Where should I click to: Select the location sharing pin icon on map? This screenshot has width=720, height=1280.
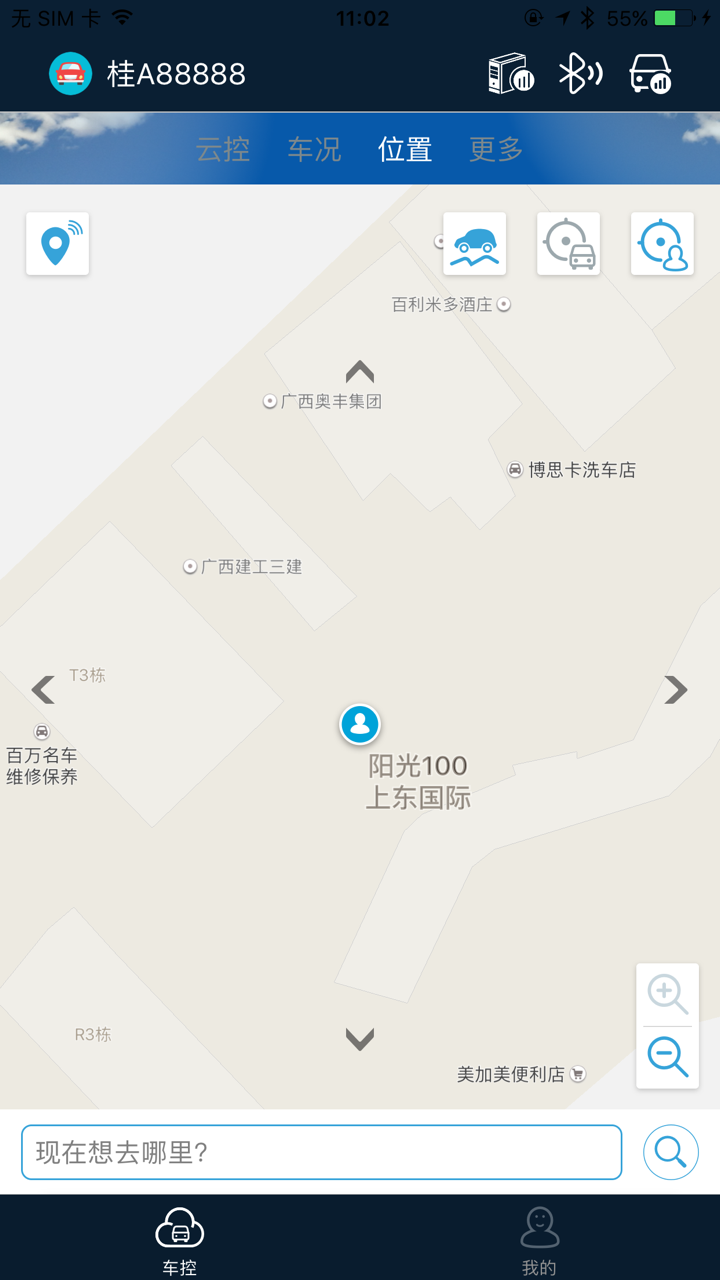57,243
